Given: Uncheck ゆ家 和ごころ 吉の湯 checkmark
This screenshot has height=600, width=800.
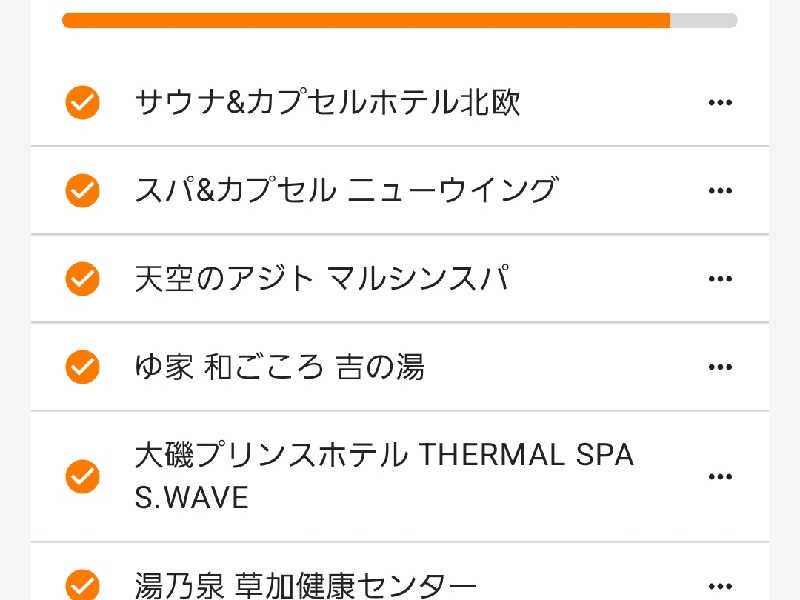Looking at the screenshot, I should tap(82, 367).
